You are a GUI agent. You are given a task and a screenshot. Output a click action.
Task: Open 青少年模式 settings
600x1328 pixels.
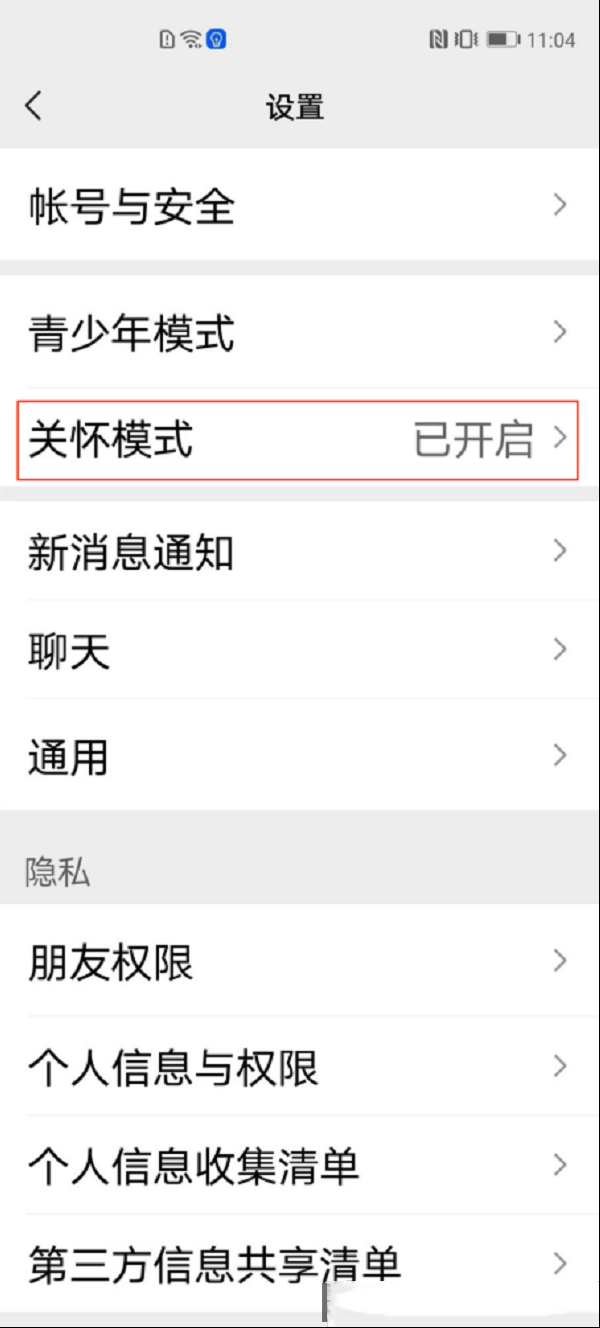click(300, 332)
